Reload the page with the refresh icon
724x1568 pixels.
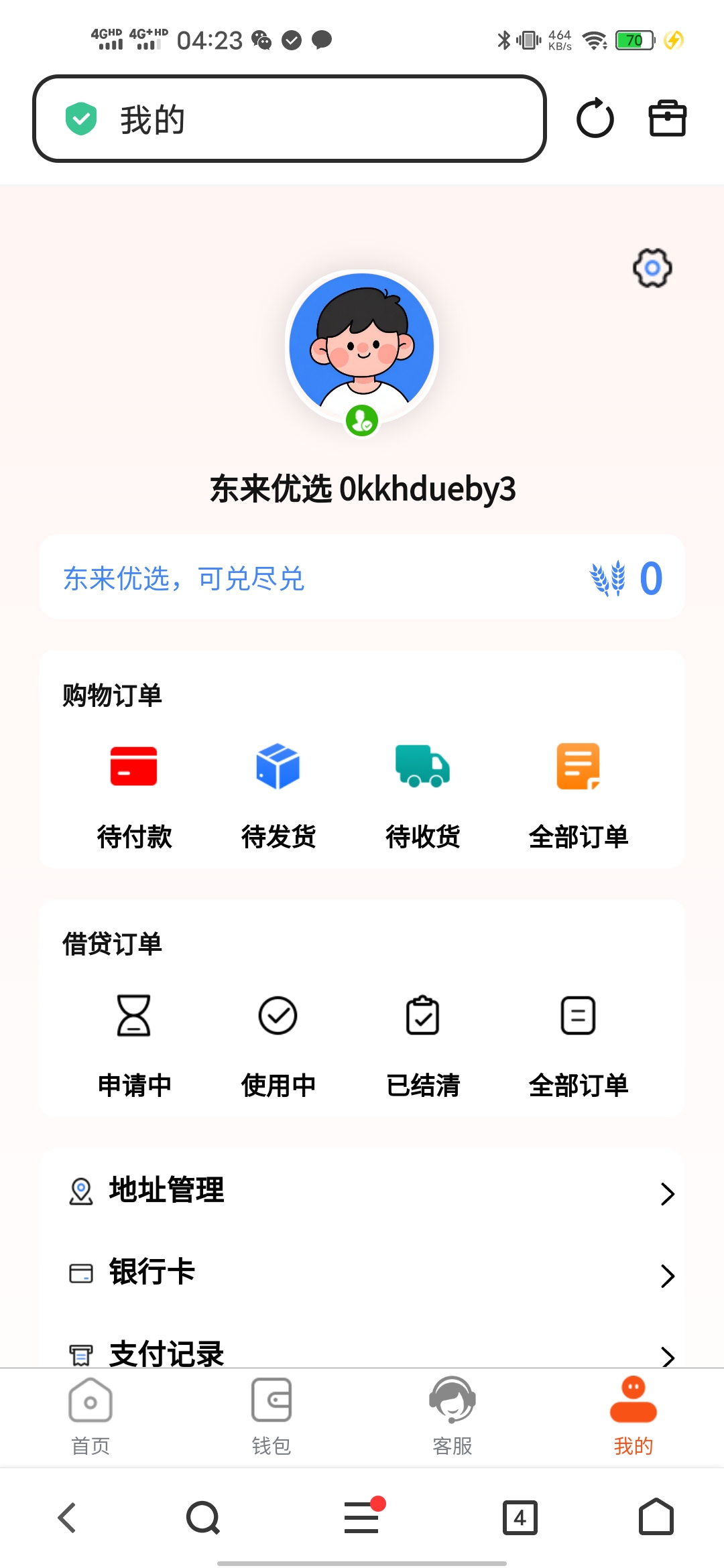click(595, 119)
